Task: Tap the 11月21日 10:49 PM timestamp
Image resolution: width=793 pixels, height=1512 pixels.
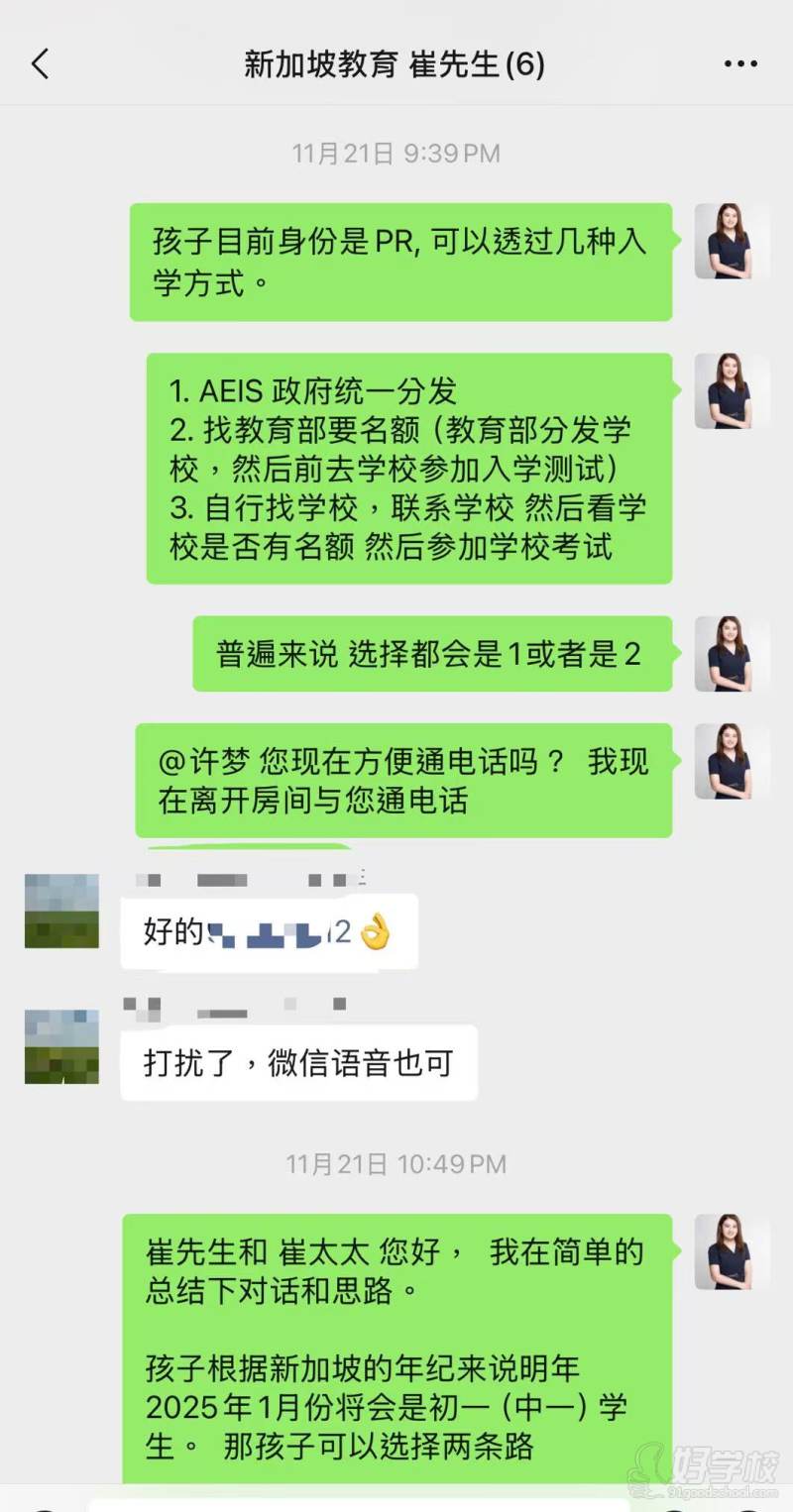Action: pos(395,1163)
